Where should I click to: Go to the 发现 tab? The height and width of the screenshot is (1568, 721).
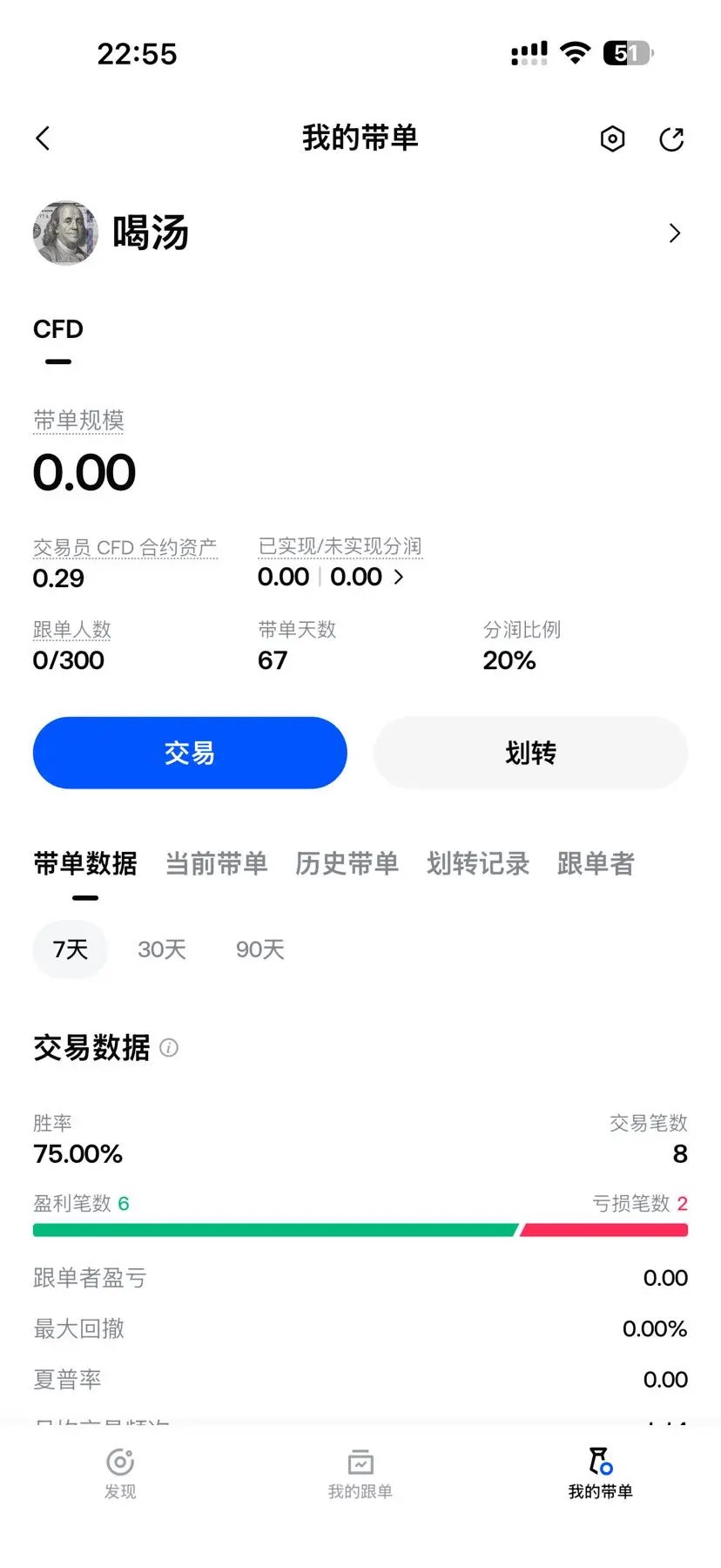(x=120, y=1474)
